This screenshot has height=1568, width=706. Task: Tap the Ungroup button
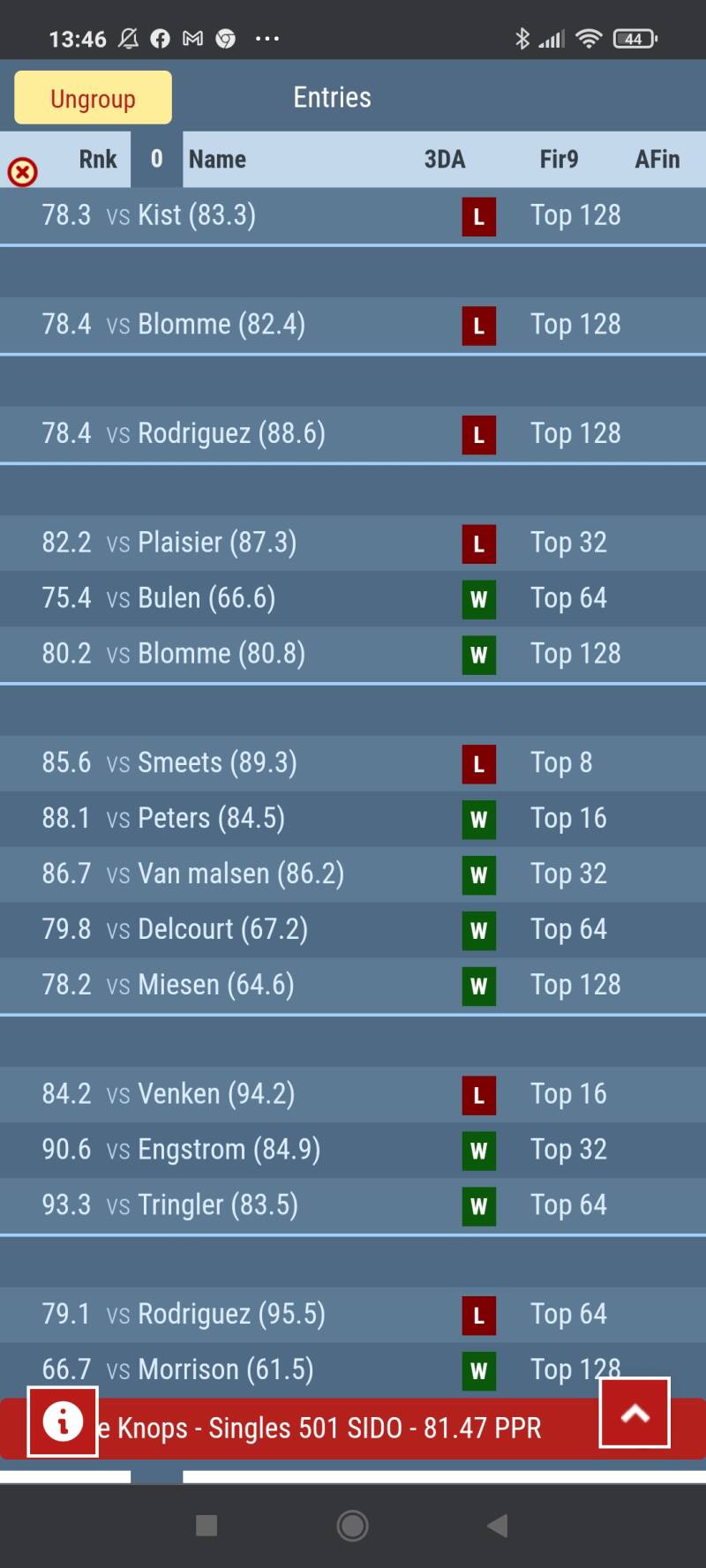click(93, 98)
